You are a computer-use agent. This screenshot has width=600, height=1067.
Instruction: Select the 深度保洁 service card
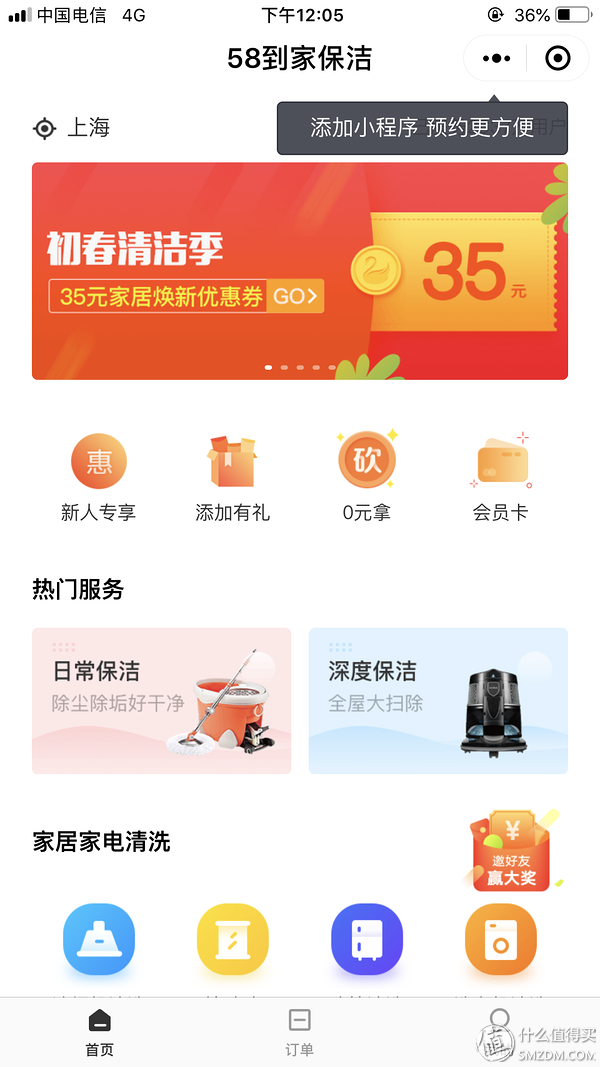(438, 700)
